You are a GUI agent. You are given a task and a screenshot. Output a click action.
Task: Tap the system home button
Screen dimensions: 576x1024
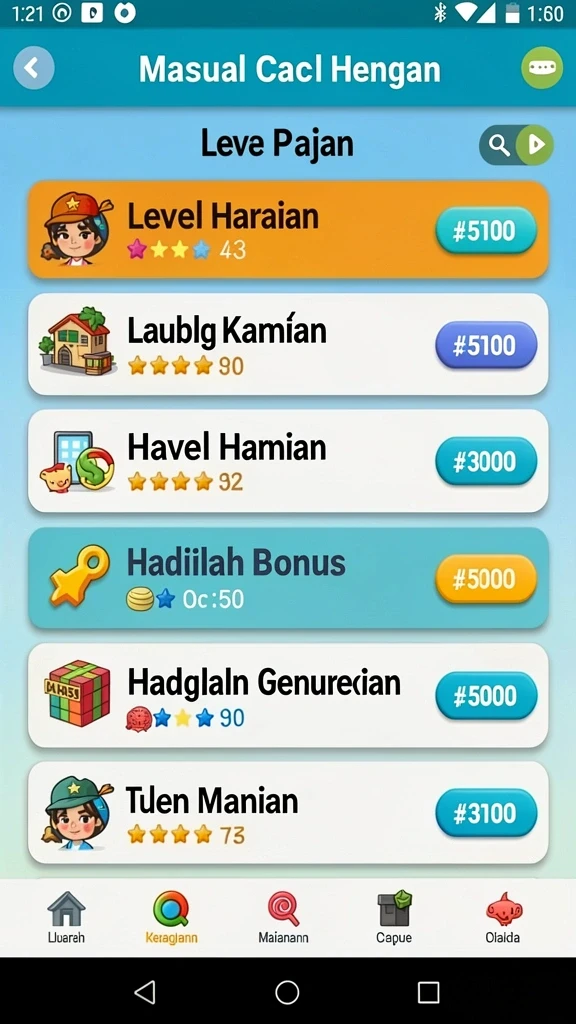pyautogui.click(x=287, y=992)
